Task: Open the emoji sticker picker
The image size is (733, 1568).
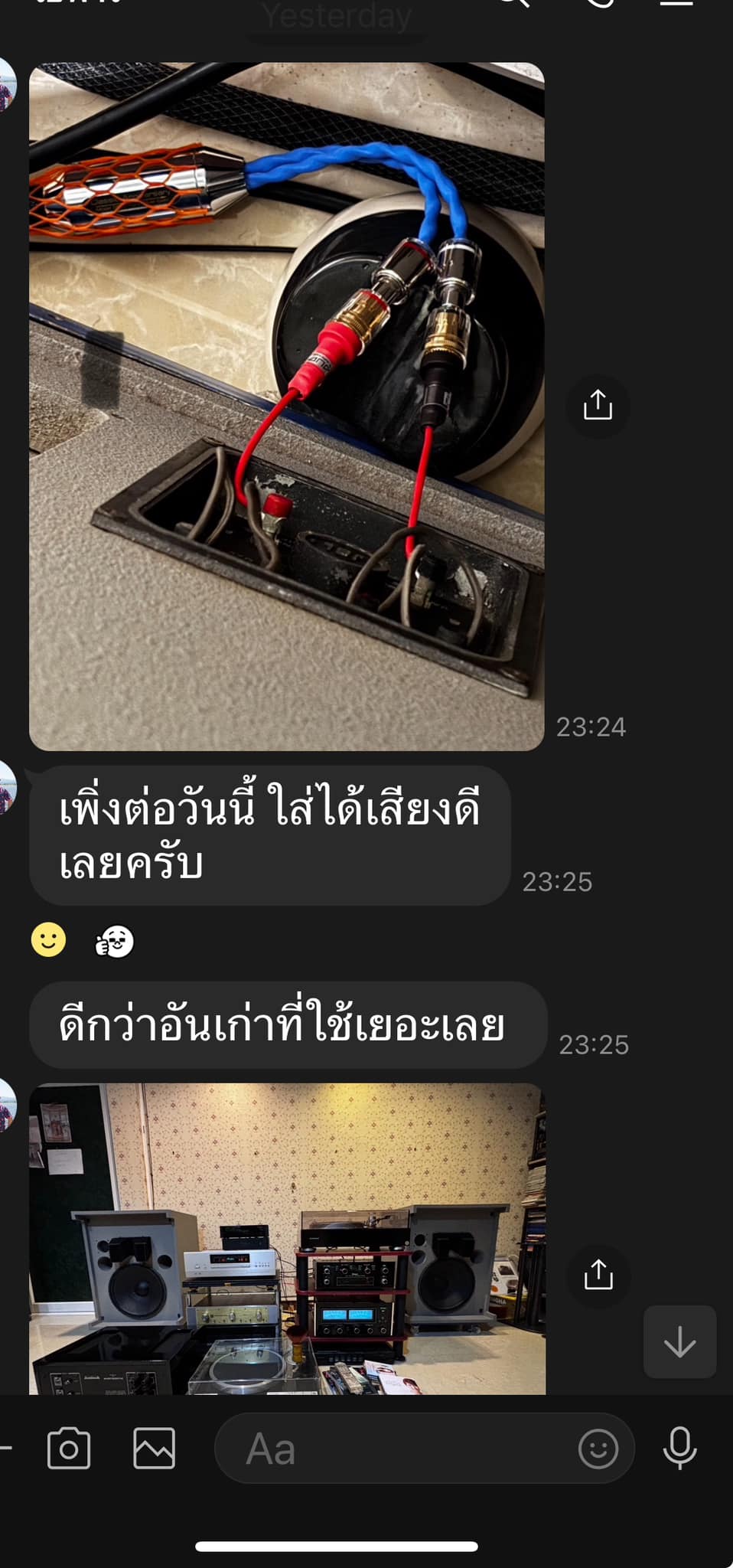Action: (598, 1449)
